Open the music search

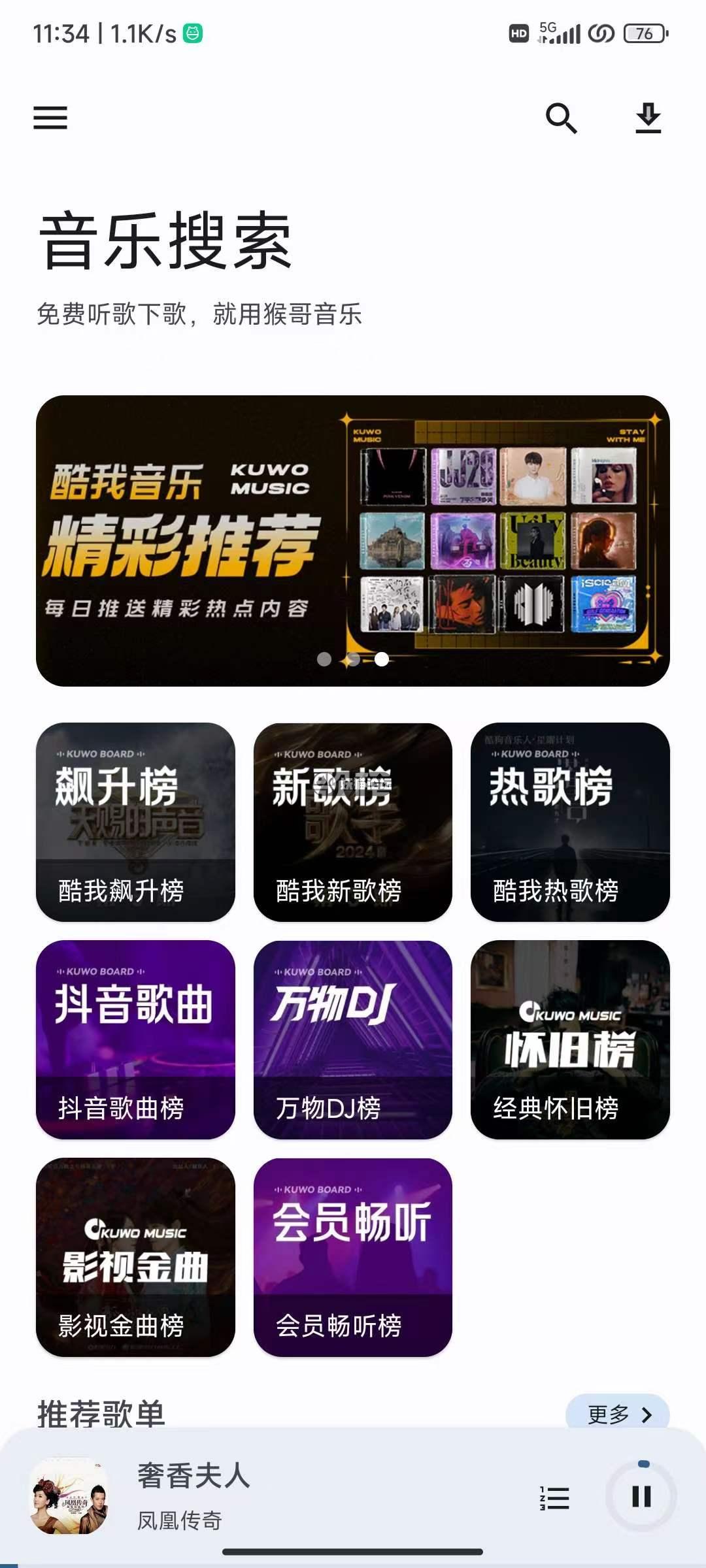point(561,118)
